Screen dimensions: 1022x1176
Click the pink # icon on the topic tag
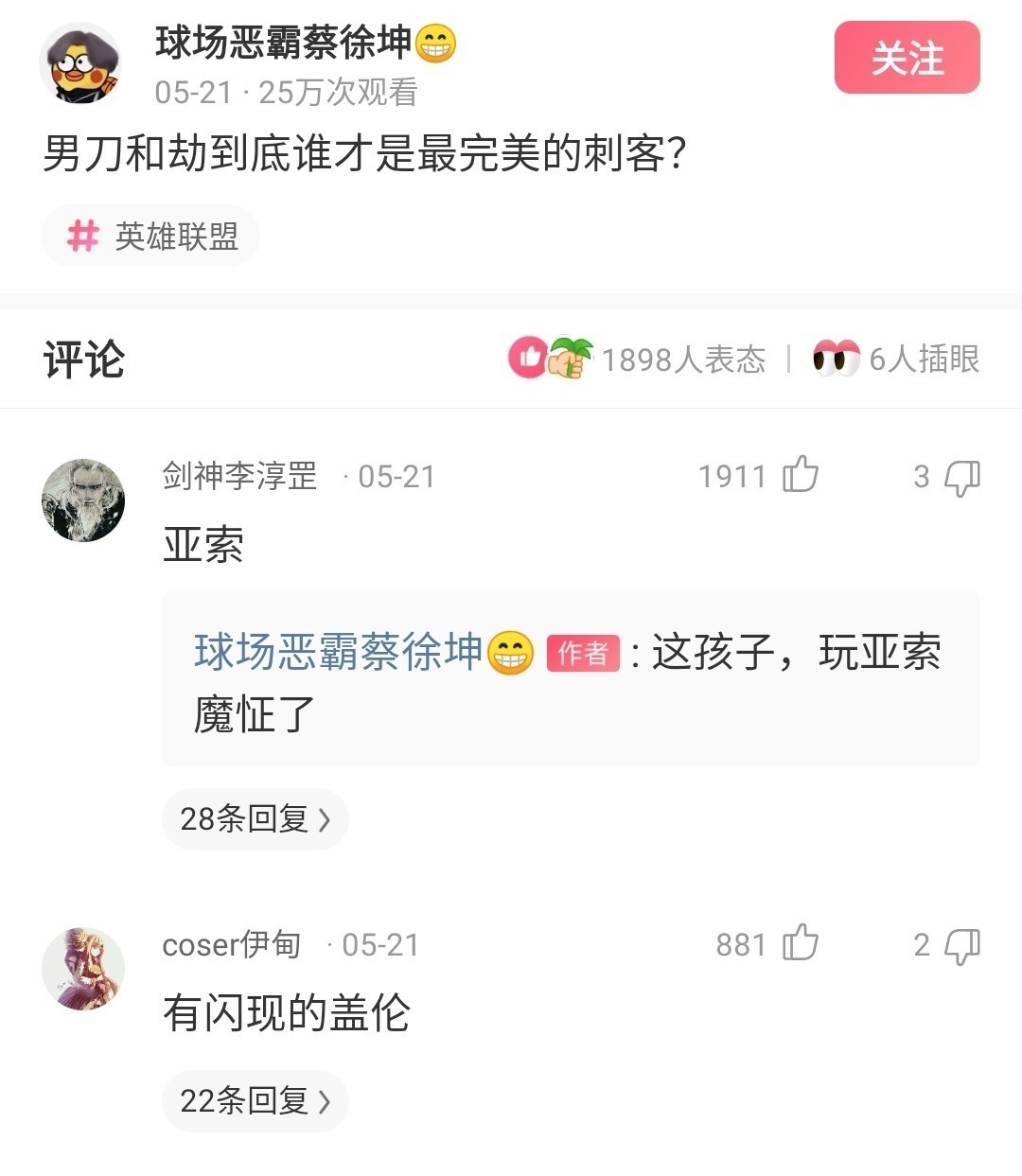pos(82,235)
